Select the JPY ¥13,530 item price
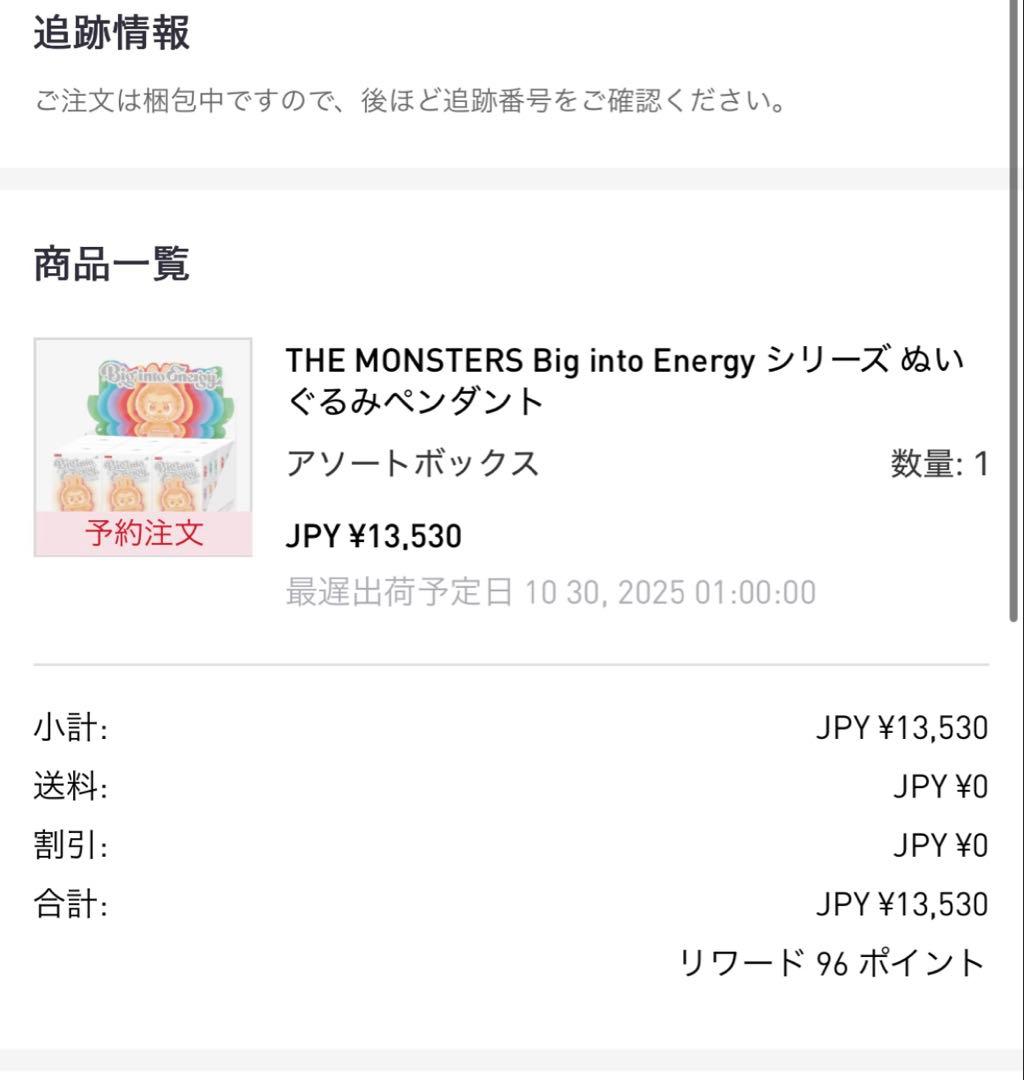This screenshot has height=1080, width=1024. 372,535
